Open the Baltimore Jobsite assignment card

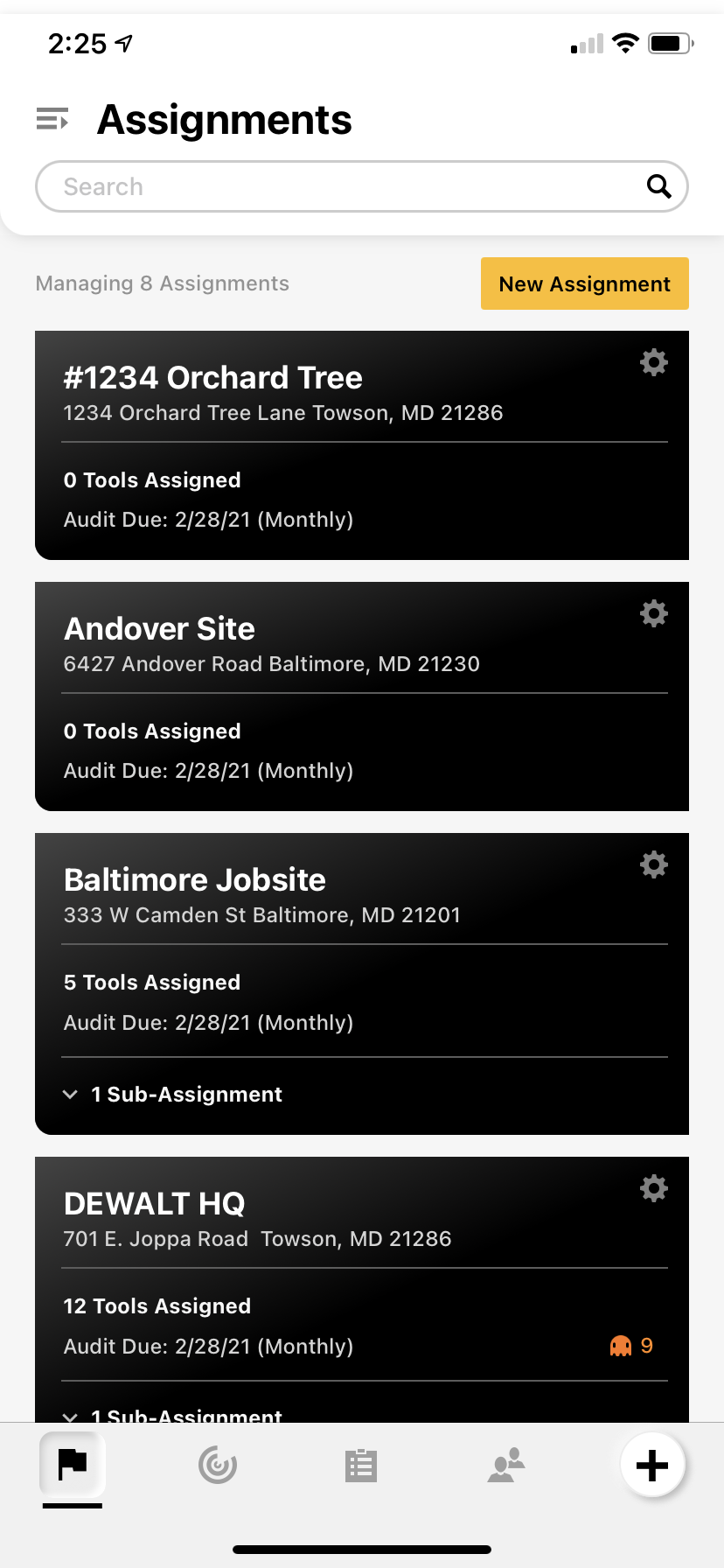coord(362,983)
